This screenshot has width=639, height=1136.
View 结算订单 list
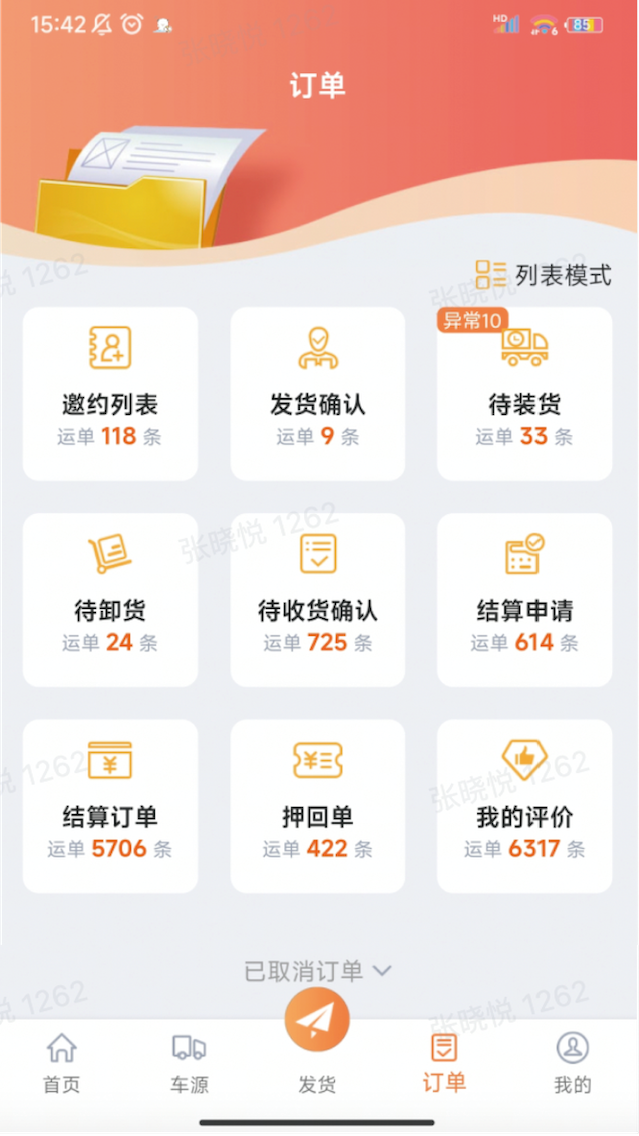(x=110, y=806)
